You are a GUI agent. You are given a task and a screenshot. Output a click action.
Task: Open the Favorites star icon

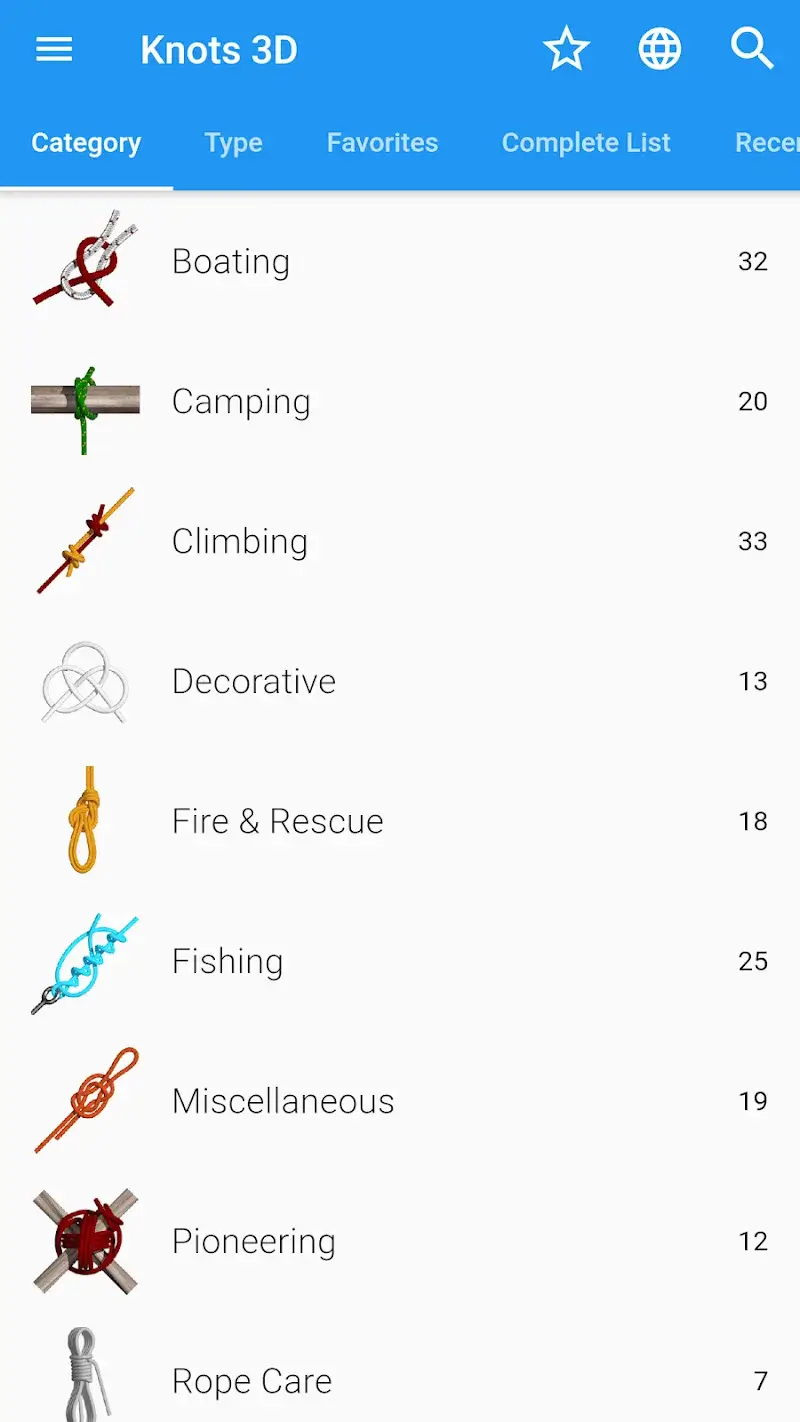tap(566, 49)
